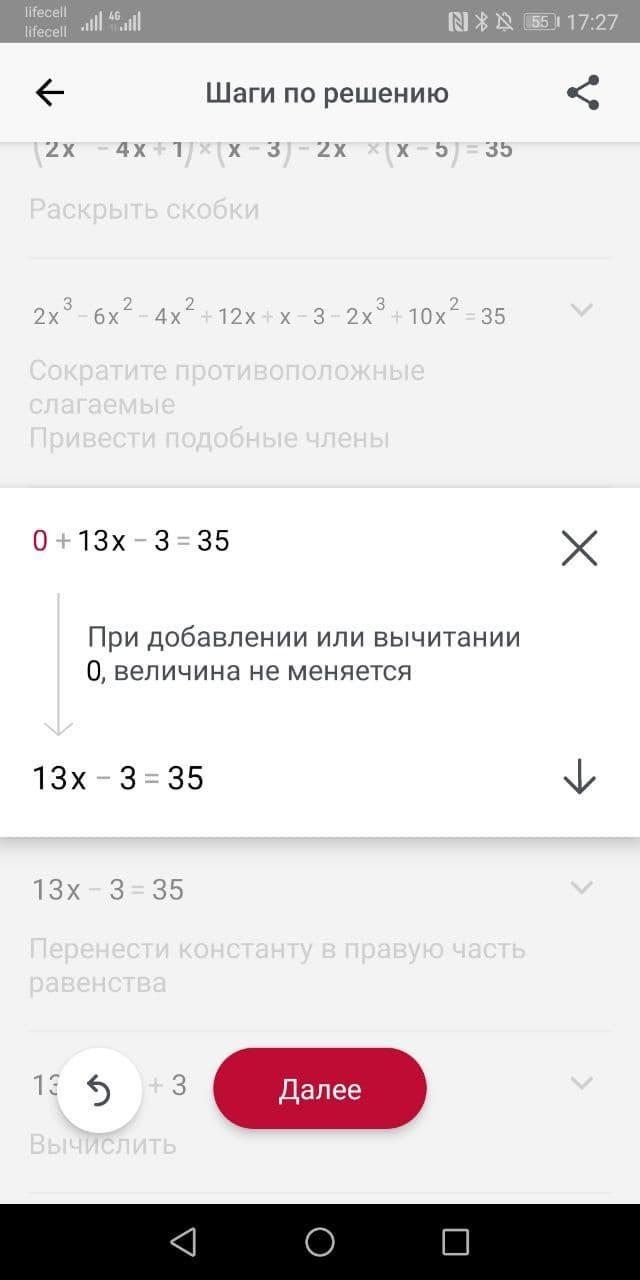
Task: Open the recent apps overview
Action: 455,1242
